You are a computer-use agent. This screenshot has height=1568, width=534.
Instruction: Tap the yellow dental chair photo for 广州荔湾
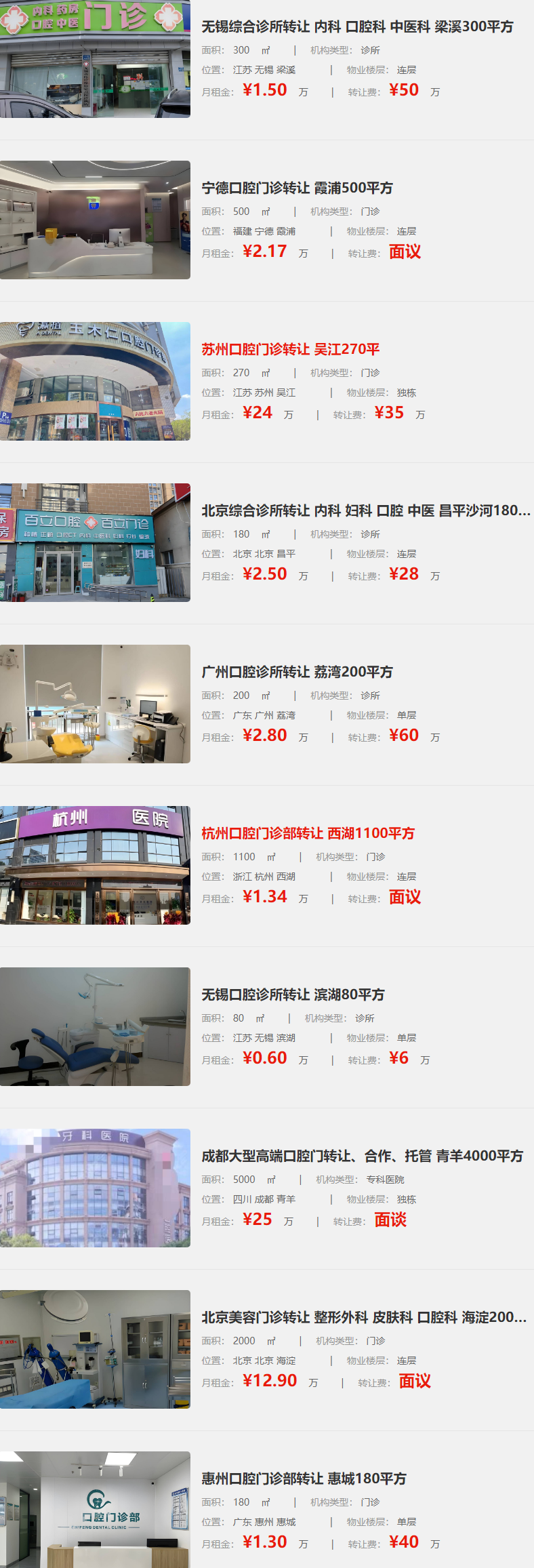95,704
